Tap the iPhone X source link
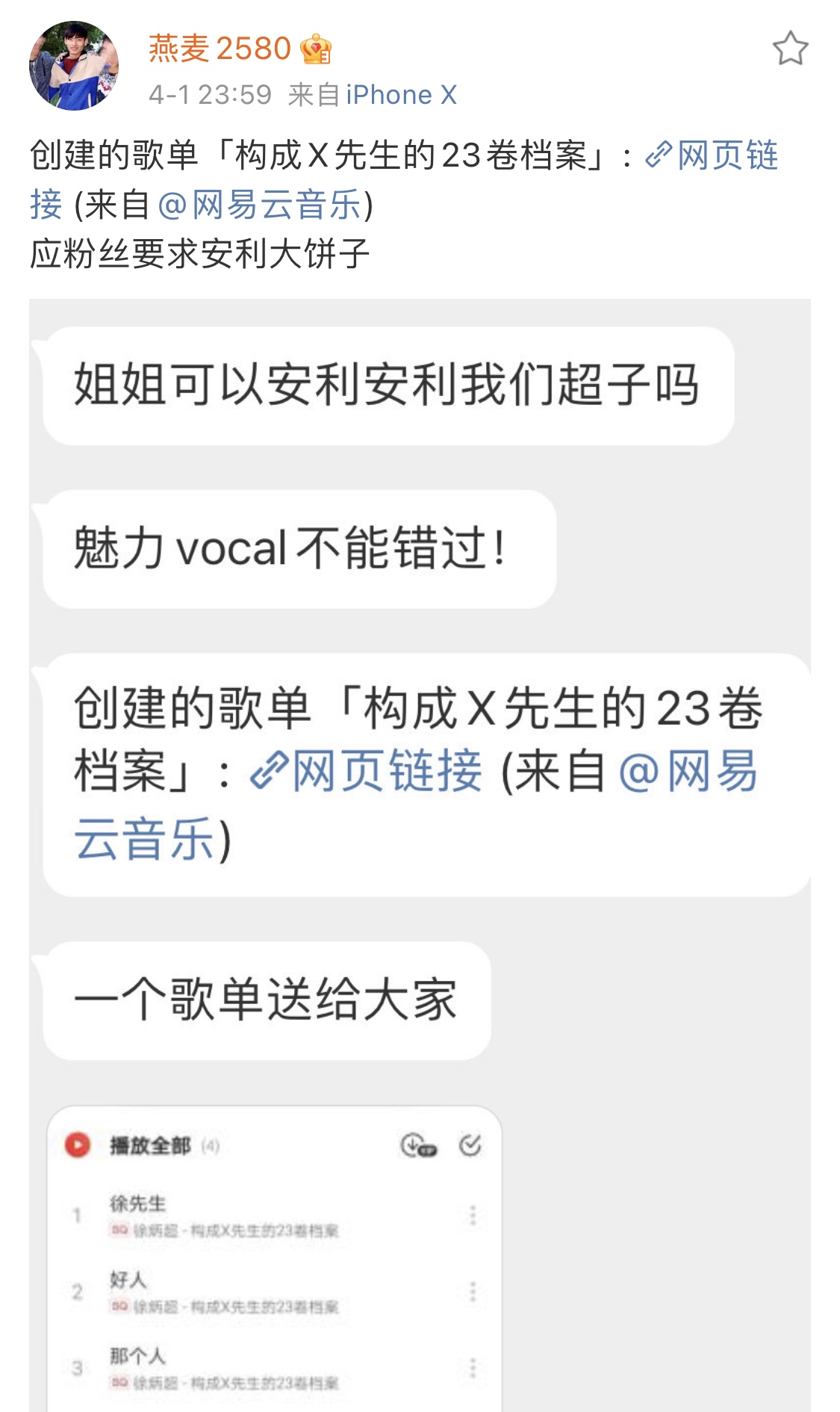This screenshot has width=840, height=1412. click(x=401, y=95)
